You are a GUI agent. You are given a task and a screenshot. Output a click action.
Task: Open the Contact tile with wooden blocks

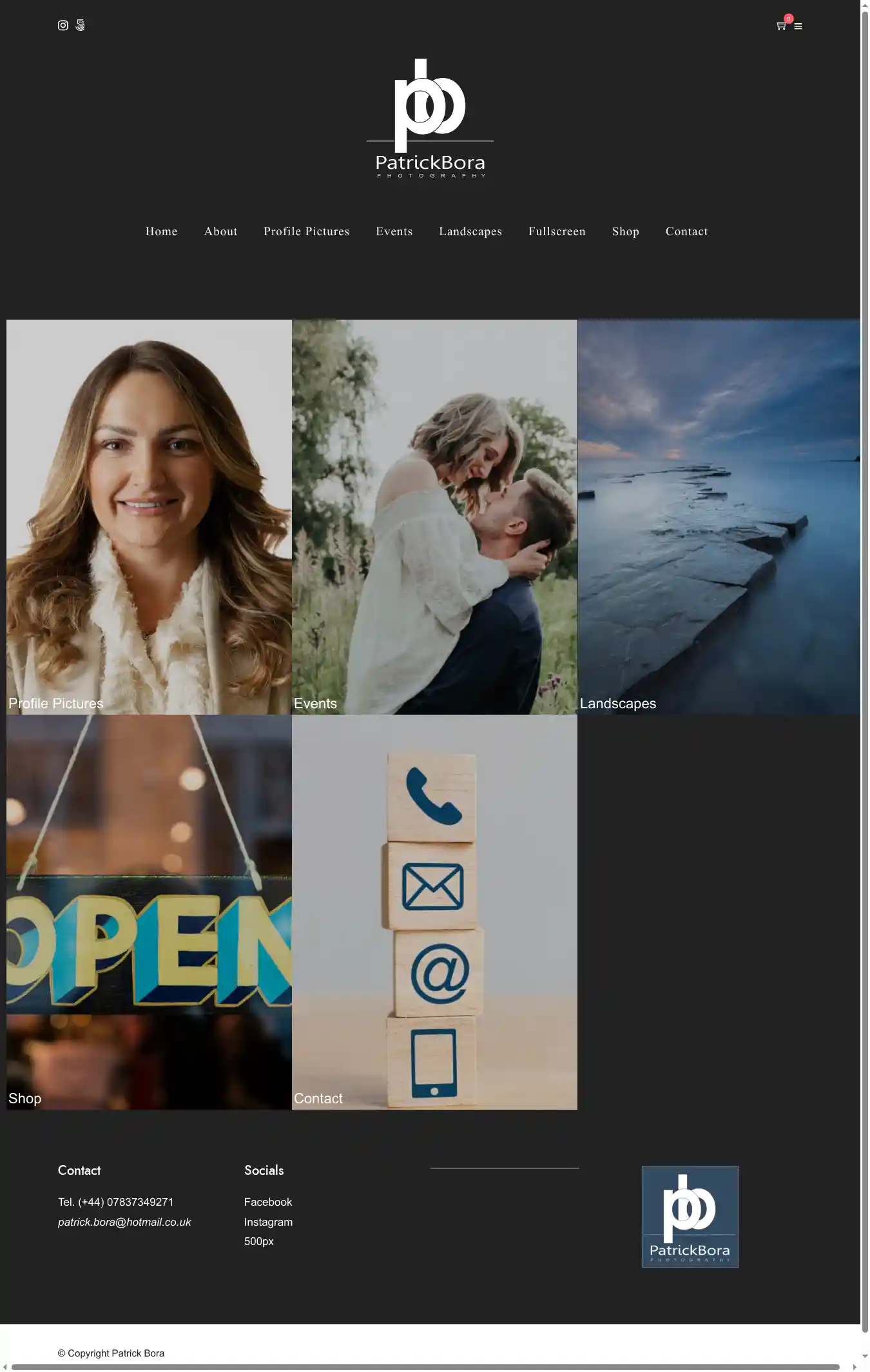pos(434,912)
